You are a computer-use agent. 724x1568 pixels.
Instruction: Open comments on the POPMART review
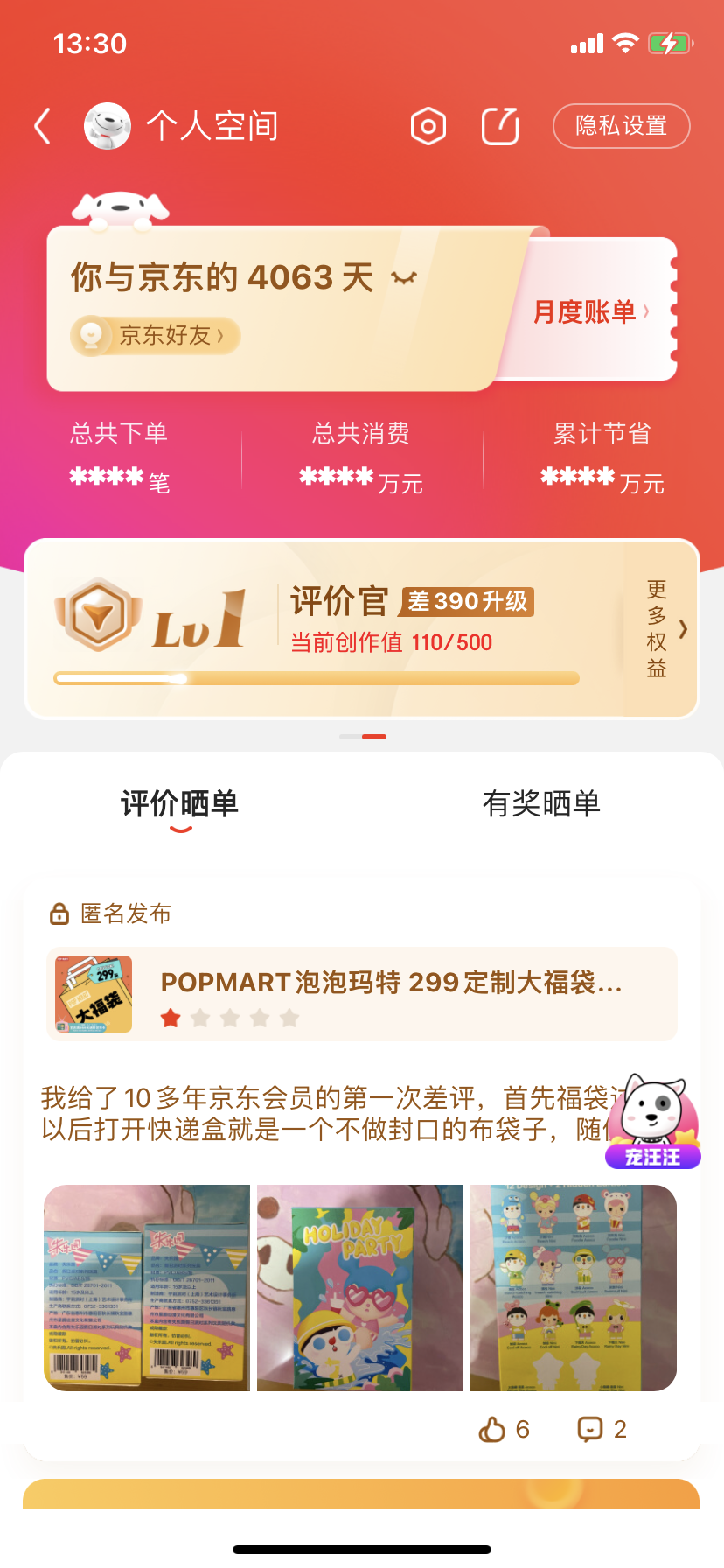pyautogui.click(x=602, y=1430)
